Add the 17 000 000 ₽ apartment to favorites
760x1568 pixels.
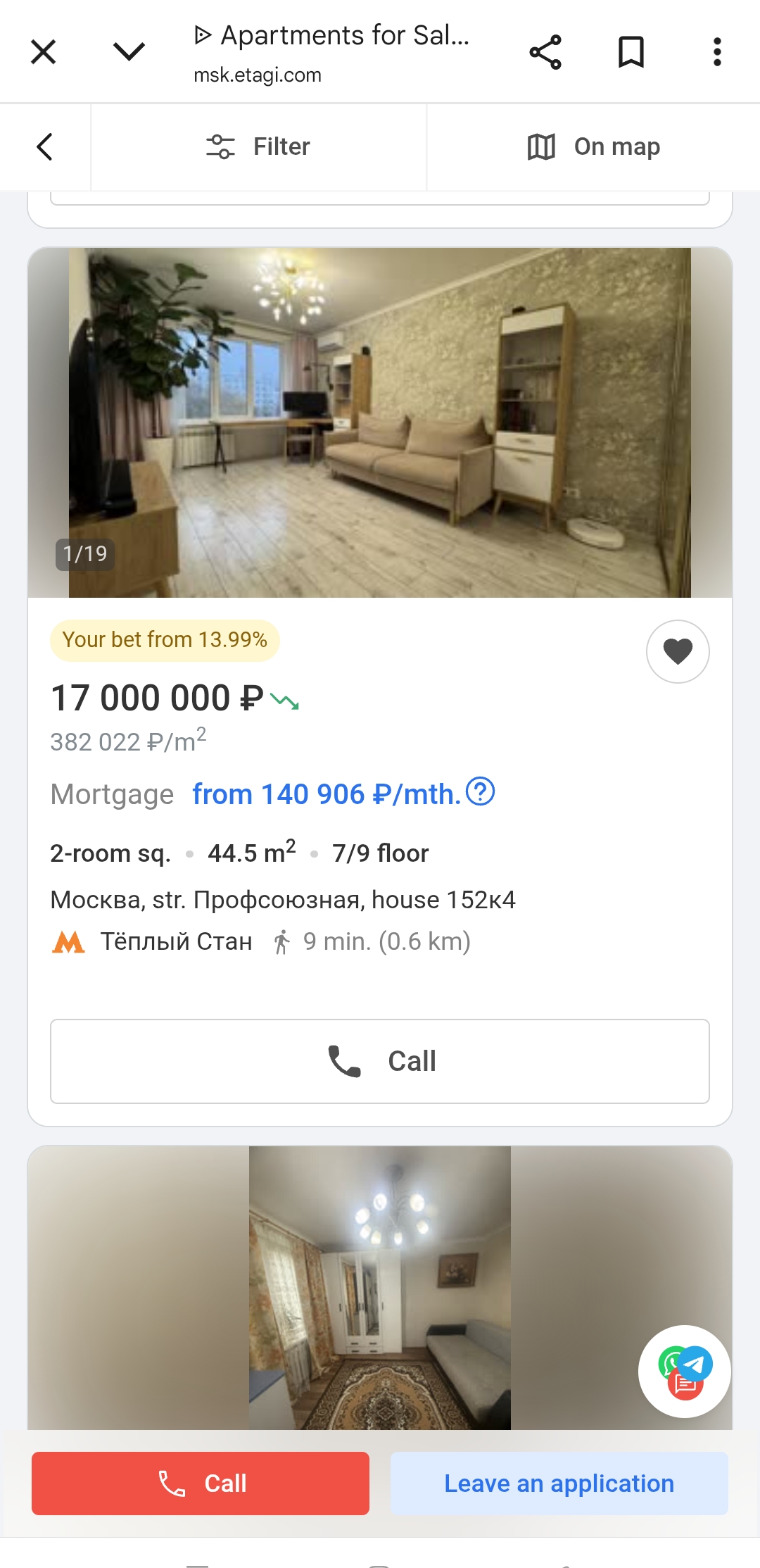click(x=678, y=651)
